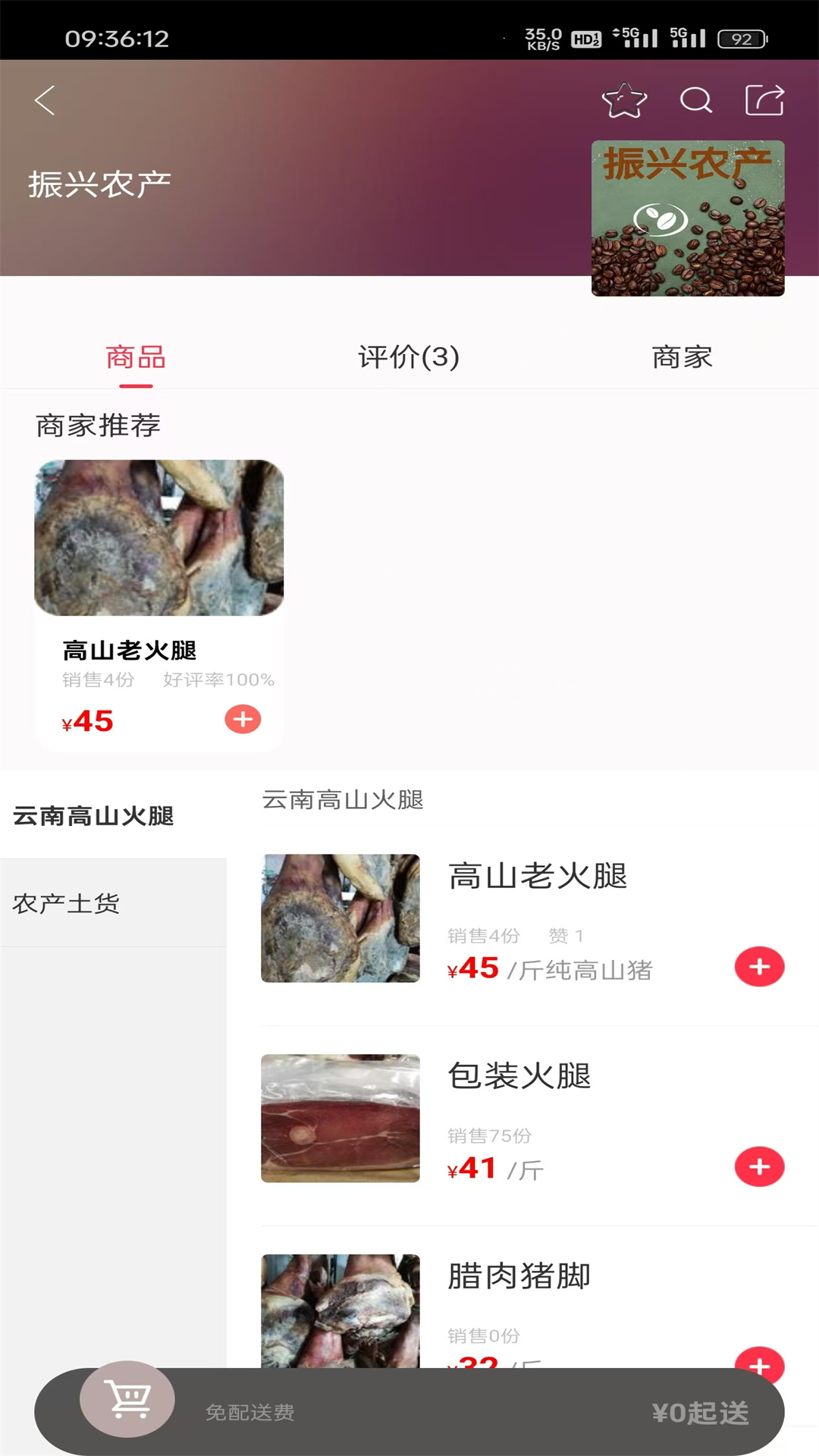Share the 振兴农产 store
This screenshot has width=819, height=1456.
[764, 100]
